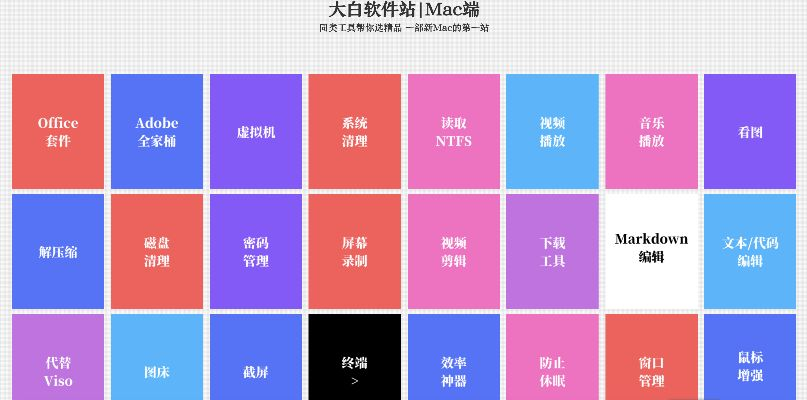The width and height of the screenshot is (807, 400).
Task: Open the 视频播放 category
Action: pos(552,131)
